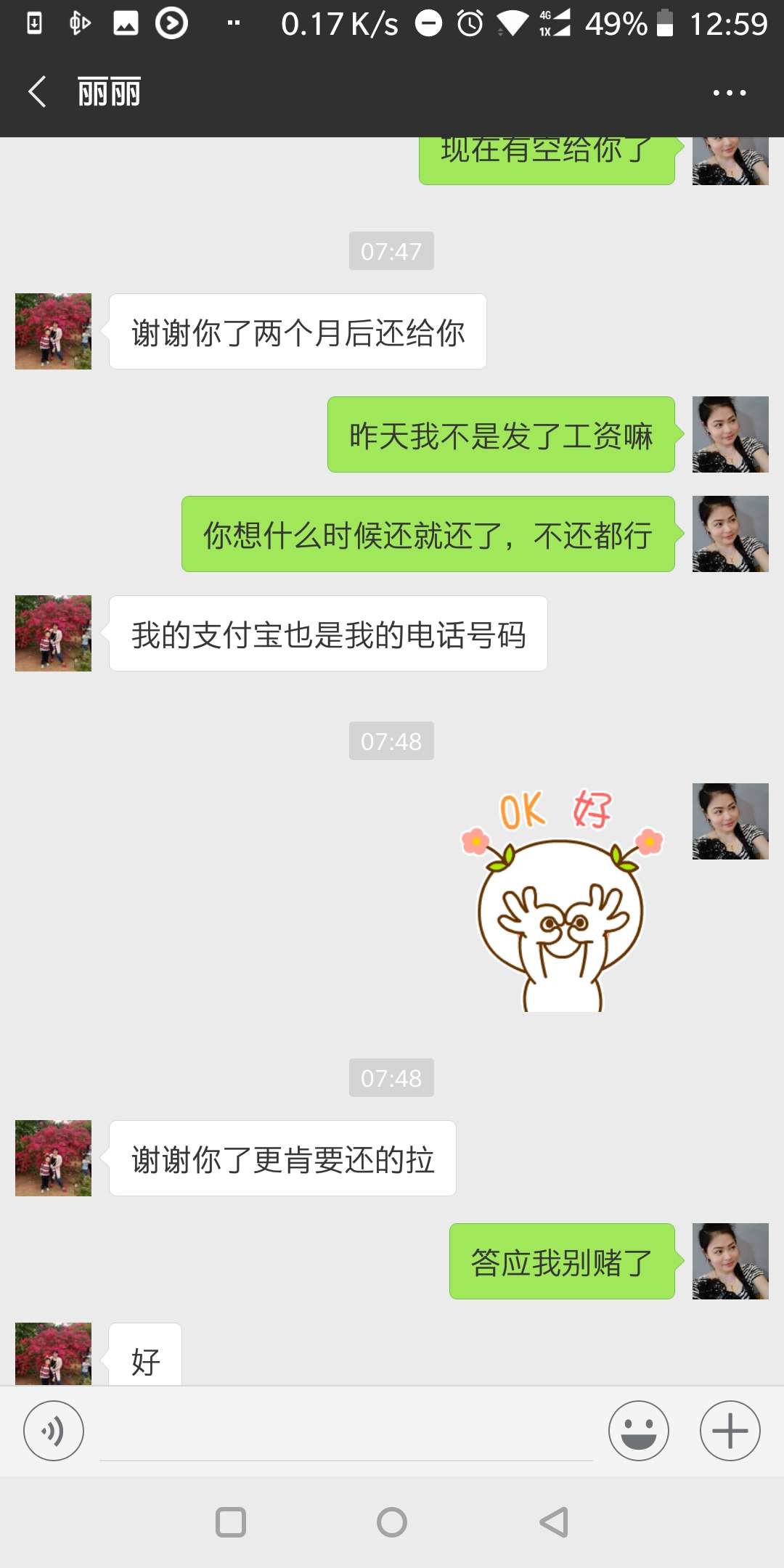The height and width of the screenshot is (1568, 784).
Task: Tap the plus icon for more attachments
Action: click(x=729, y=1430)
